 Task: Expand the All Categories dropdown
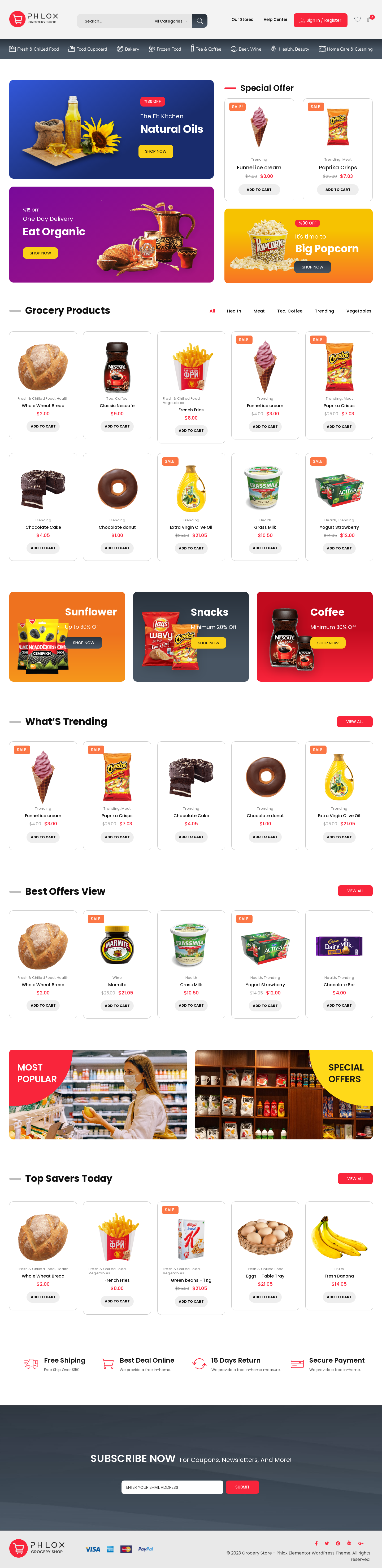tap(171, 21)
